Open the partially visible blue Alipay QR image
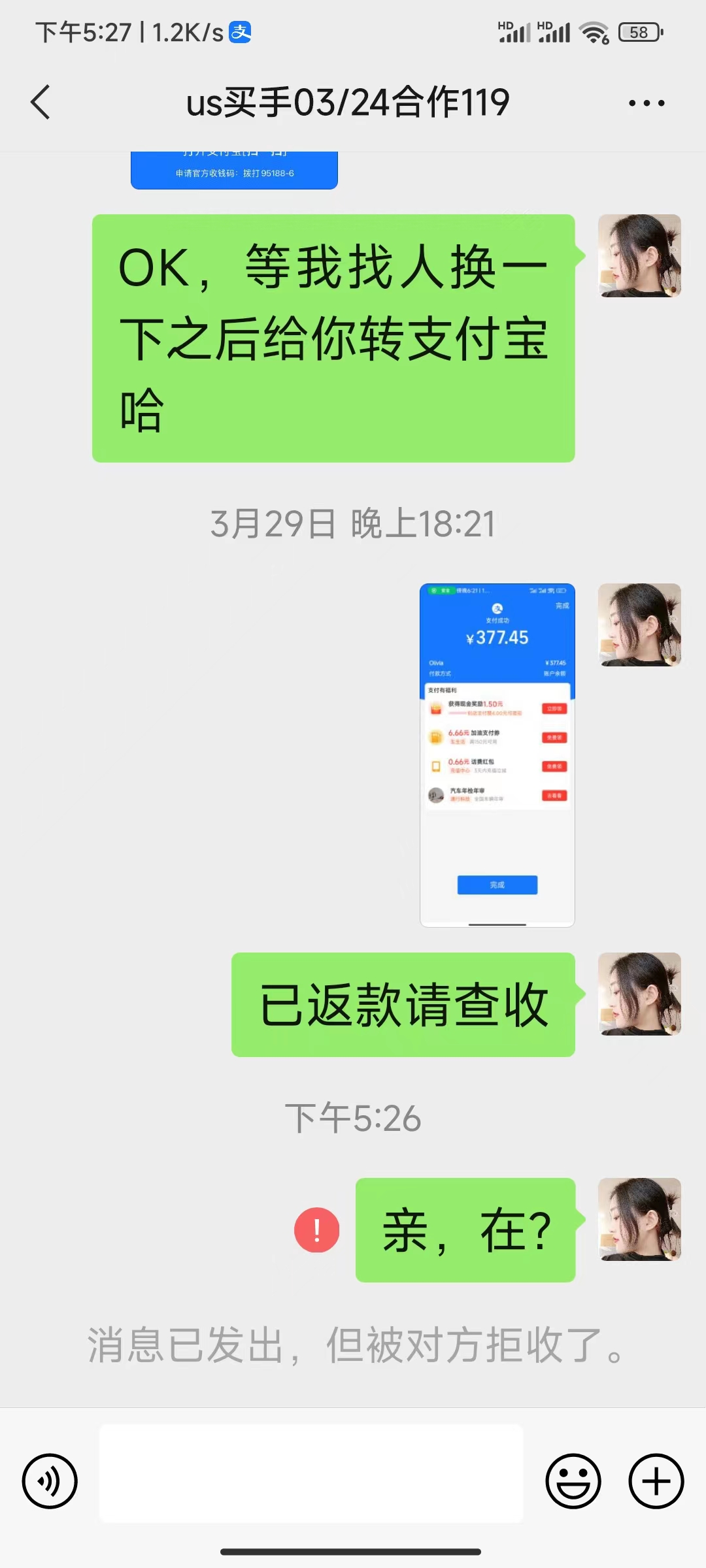The height and width of the screenshot is (1568, 706). point(234,171)
